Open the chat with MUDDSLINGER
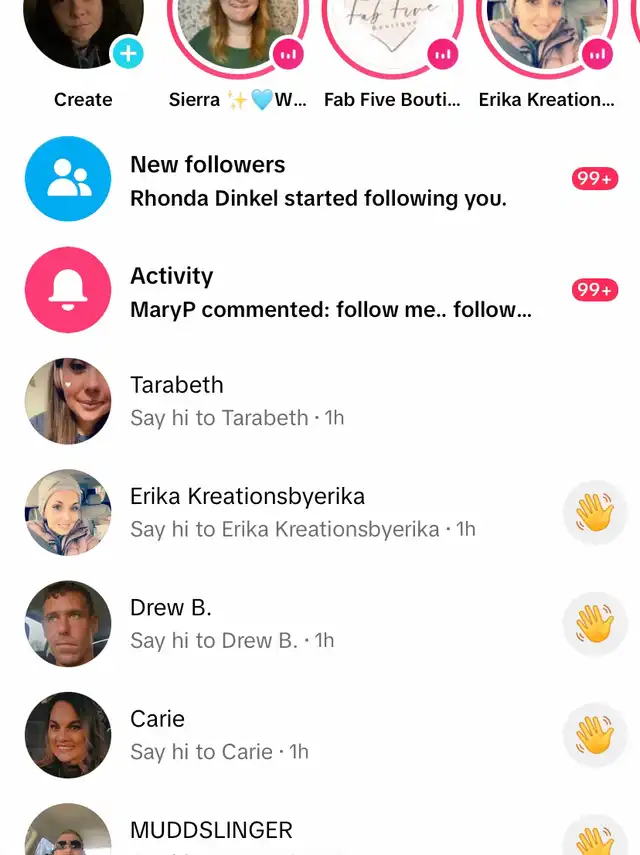This screenshot has width=640, height=855. click(300, 832)
